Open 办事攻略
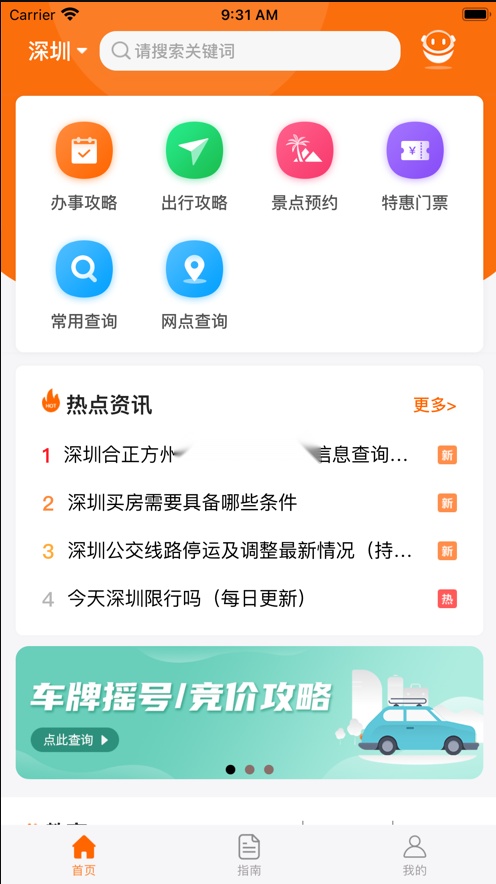Image resolution: width=496 pixels, height=884 pixels. coord(84,167)
